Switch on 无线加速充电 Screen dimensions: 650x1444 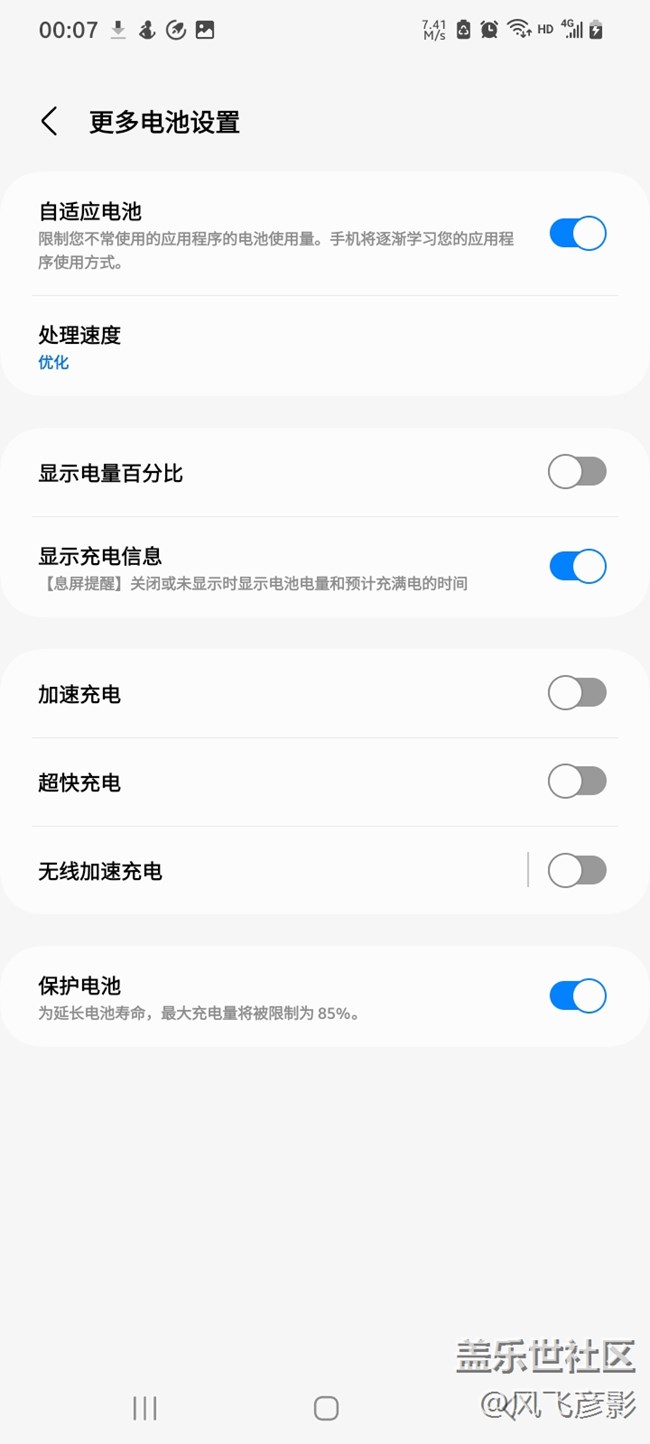577,871
